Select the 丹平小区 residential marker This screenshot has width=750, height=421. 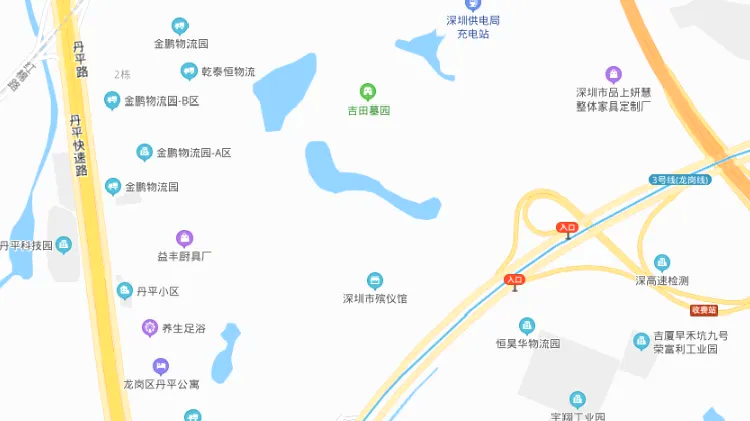(x=125, y=291)
